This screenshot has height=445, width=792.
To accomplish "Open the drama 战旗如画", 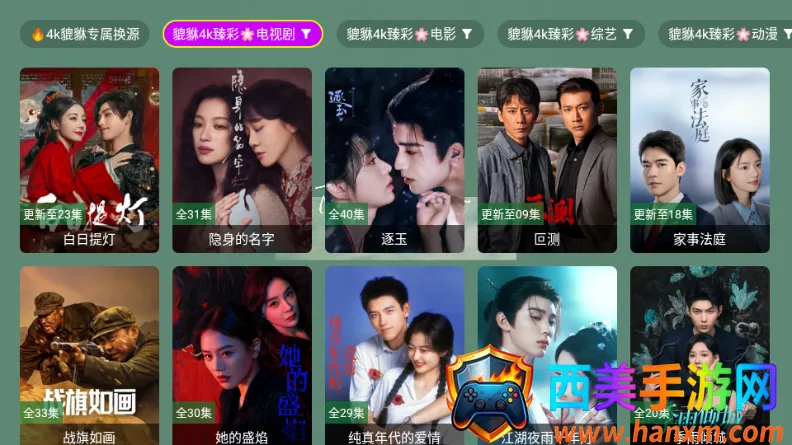I will click(89, 356).
